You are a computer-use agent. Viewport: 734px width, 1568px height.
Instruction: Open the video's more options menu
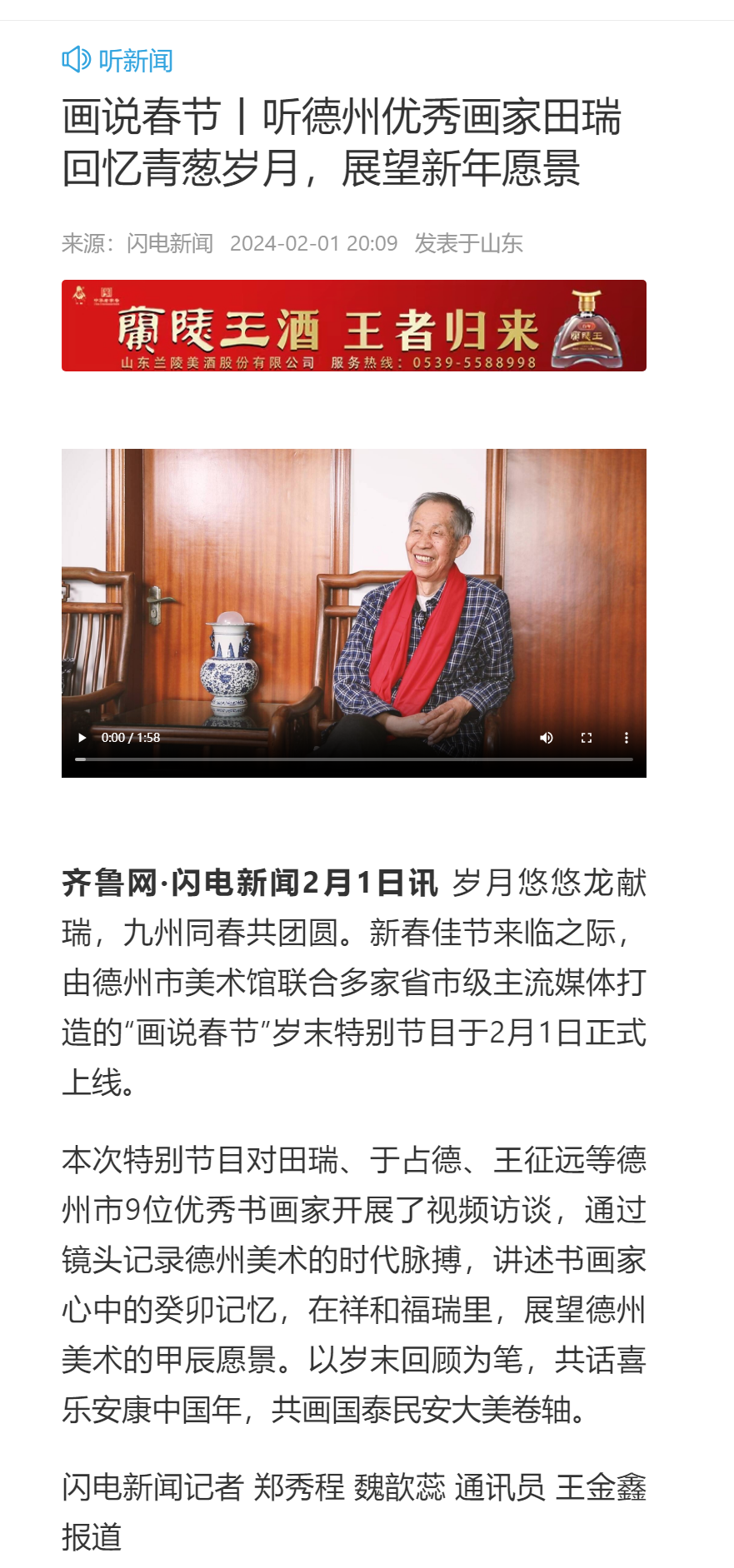[627, 738]
